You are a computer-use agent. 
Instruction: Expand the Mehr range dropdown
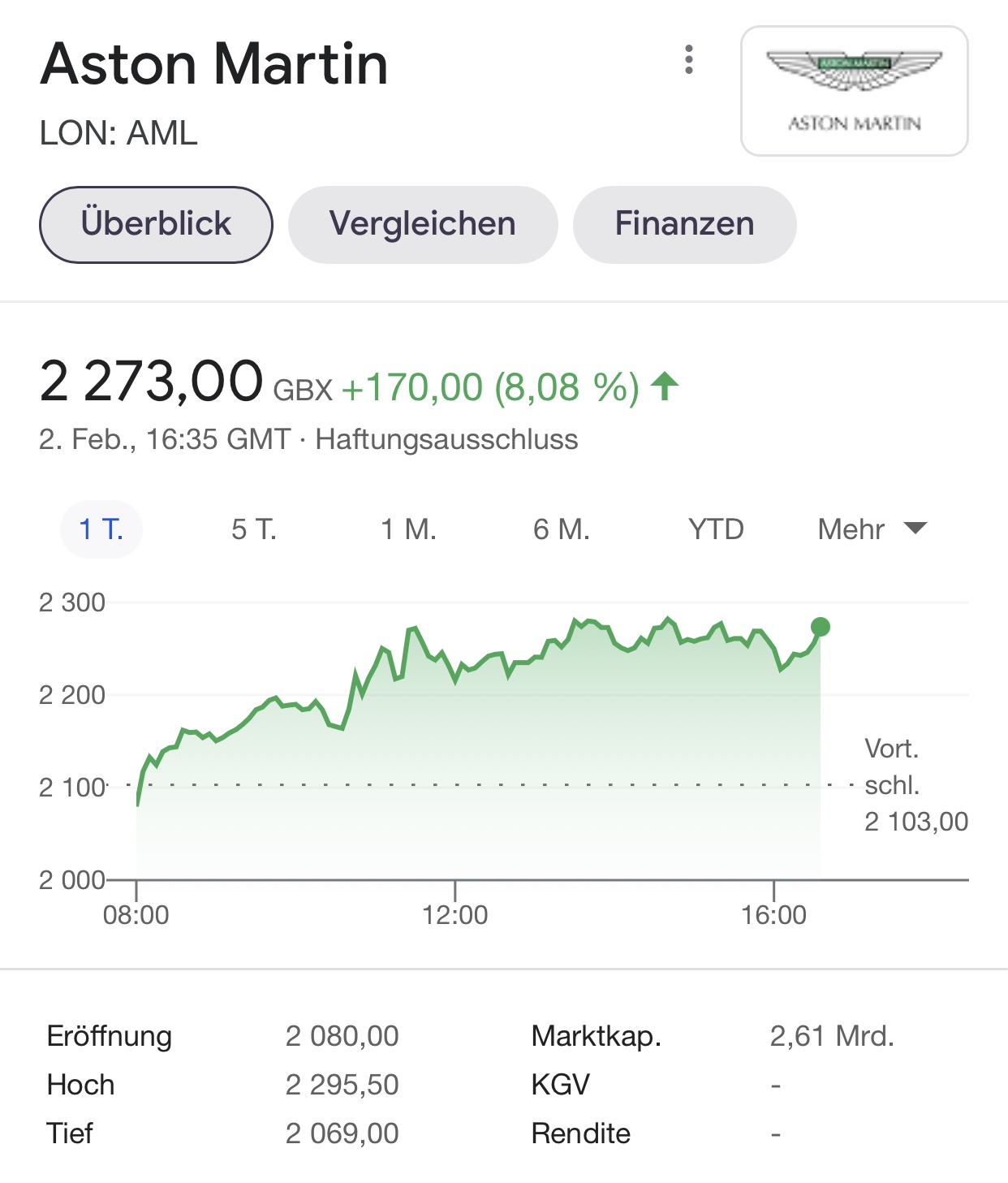[x=872, y=529]
